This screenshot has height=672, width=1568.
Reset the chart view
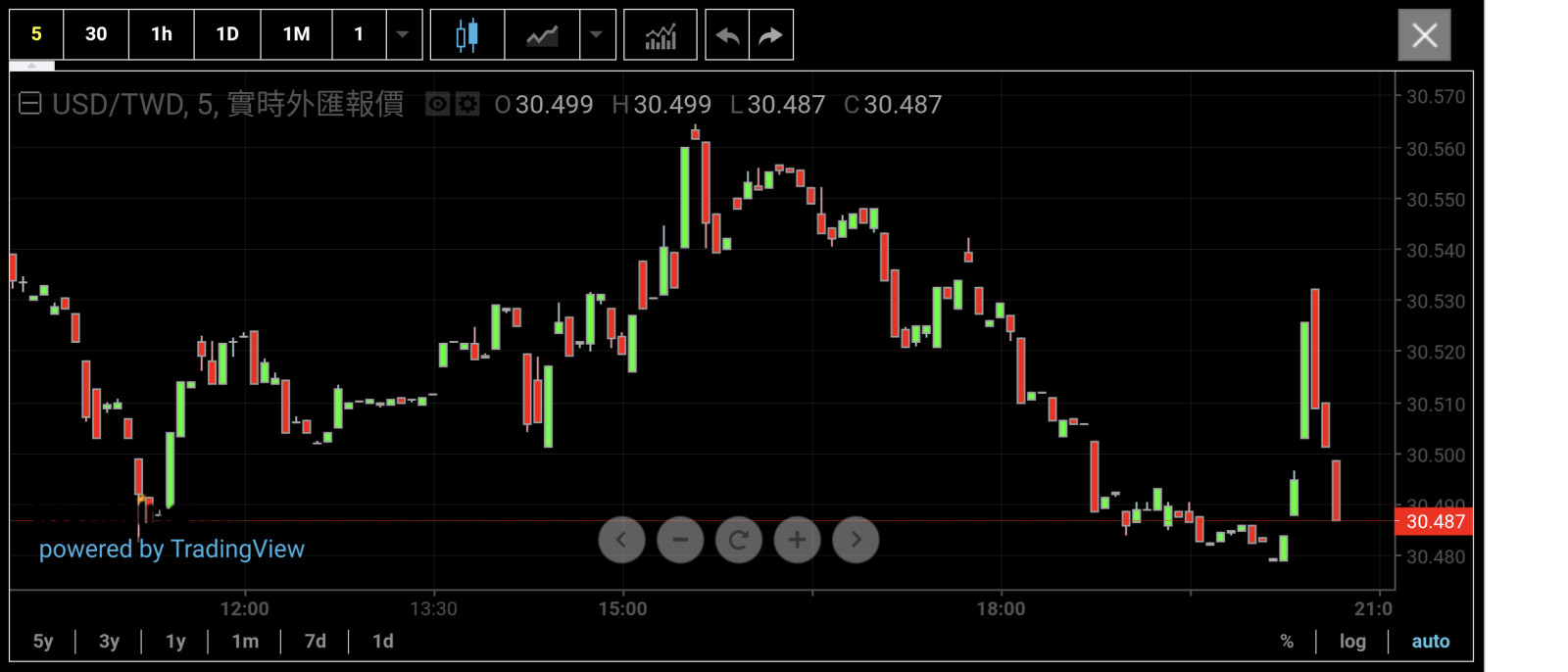coord(739,540)
